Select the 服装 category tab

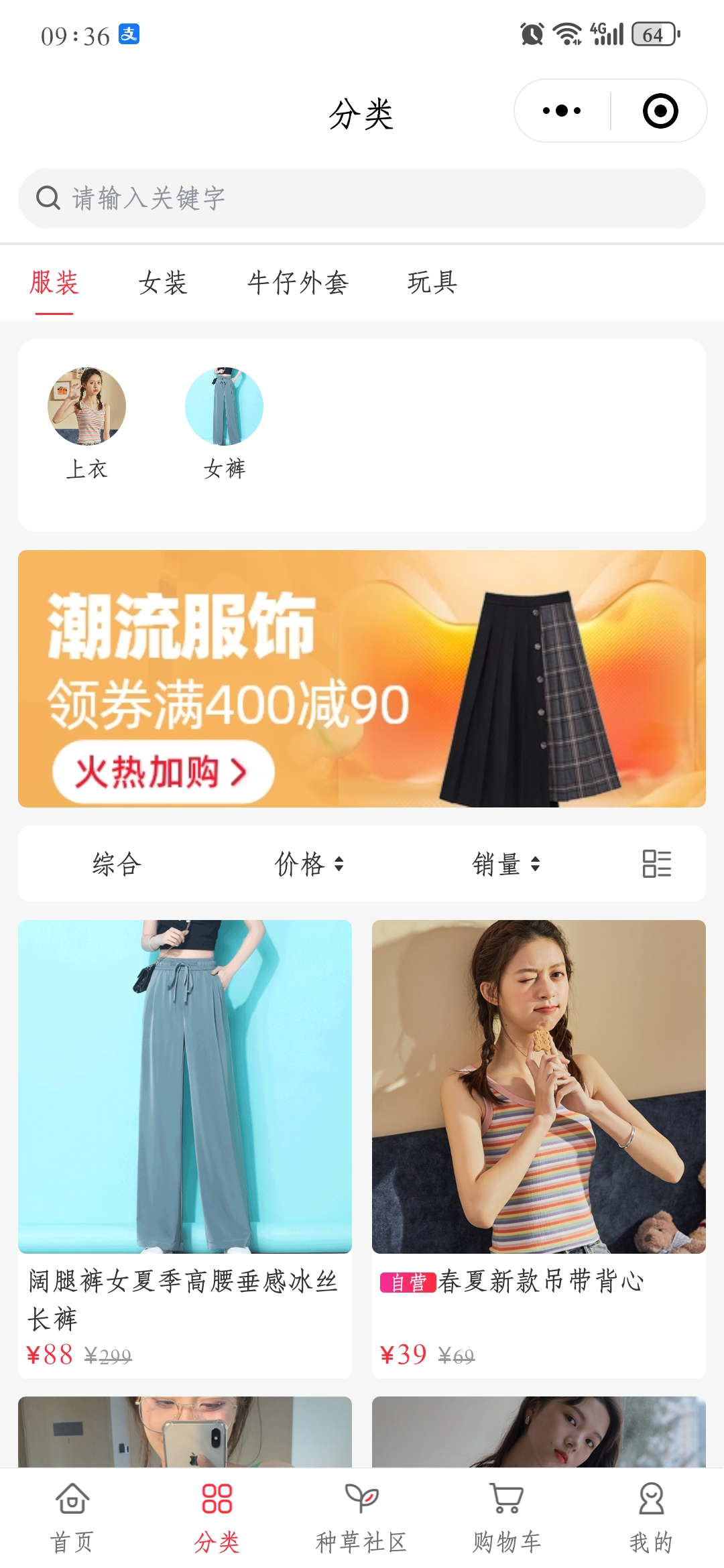tap(54, 283)
